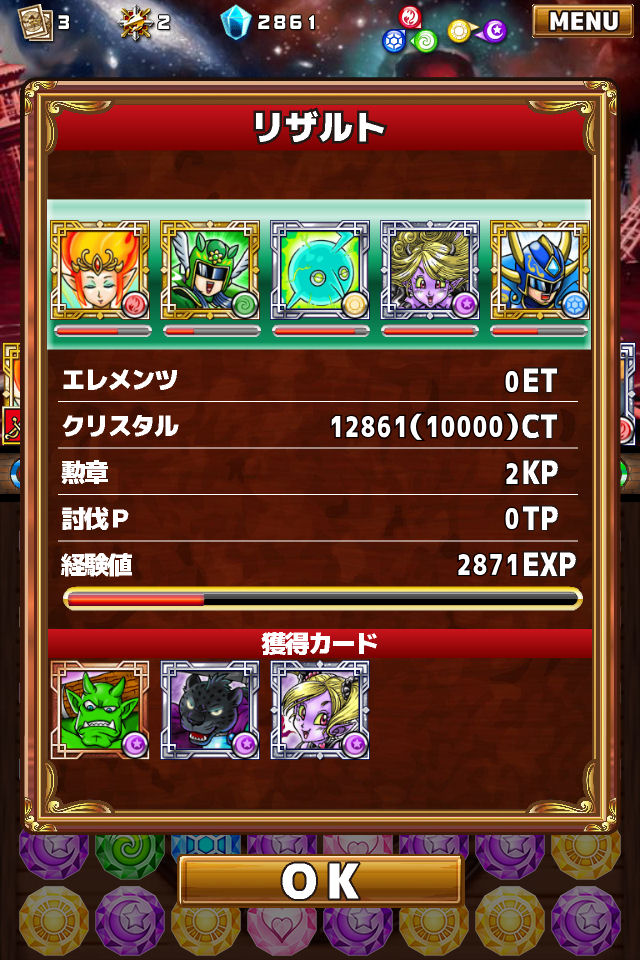Open the MENU button
This screenshot has width=640, height=960.
tap(583, 21)
